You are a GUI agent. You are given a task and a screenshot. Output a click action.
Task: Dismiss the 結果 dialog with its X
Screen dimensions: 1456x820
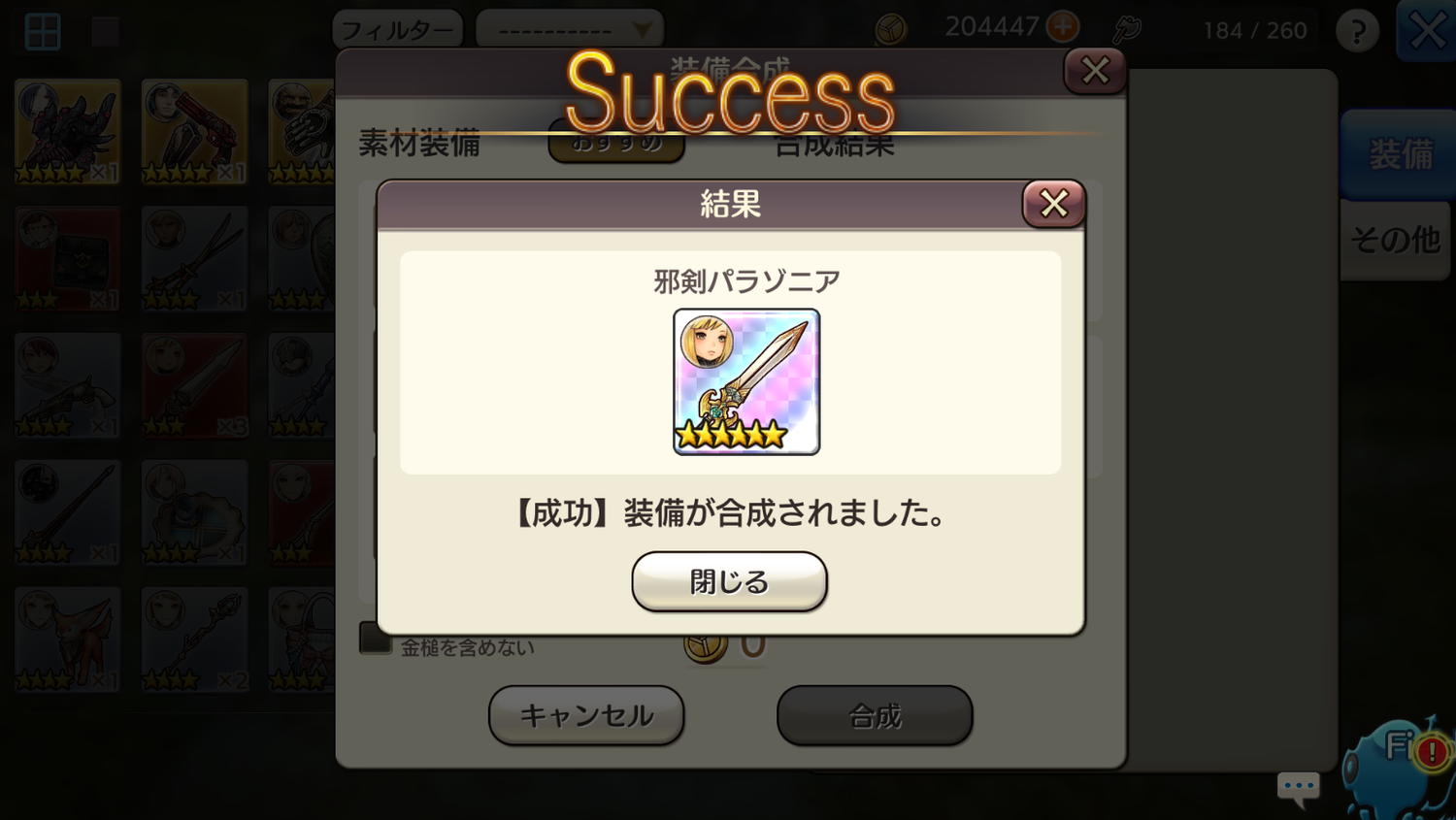click(1053, 204)
